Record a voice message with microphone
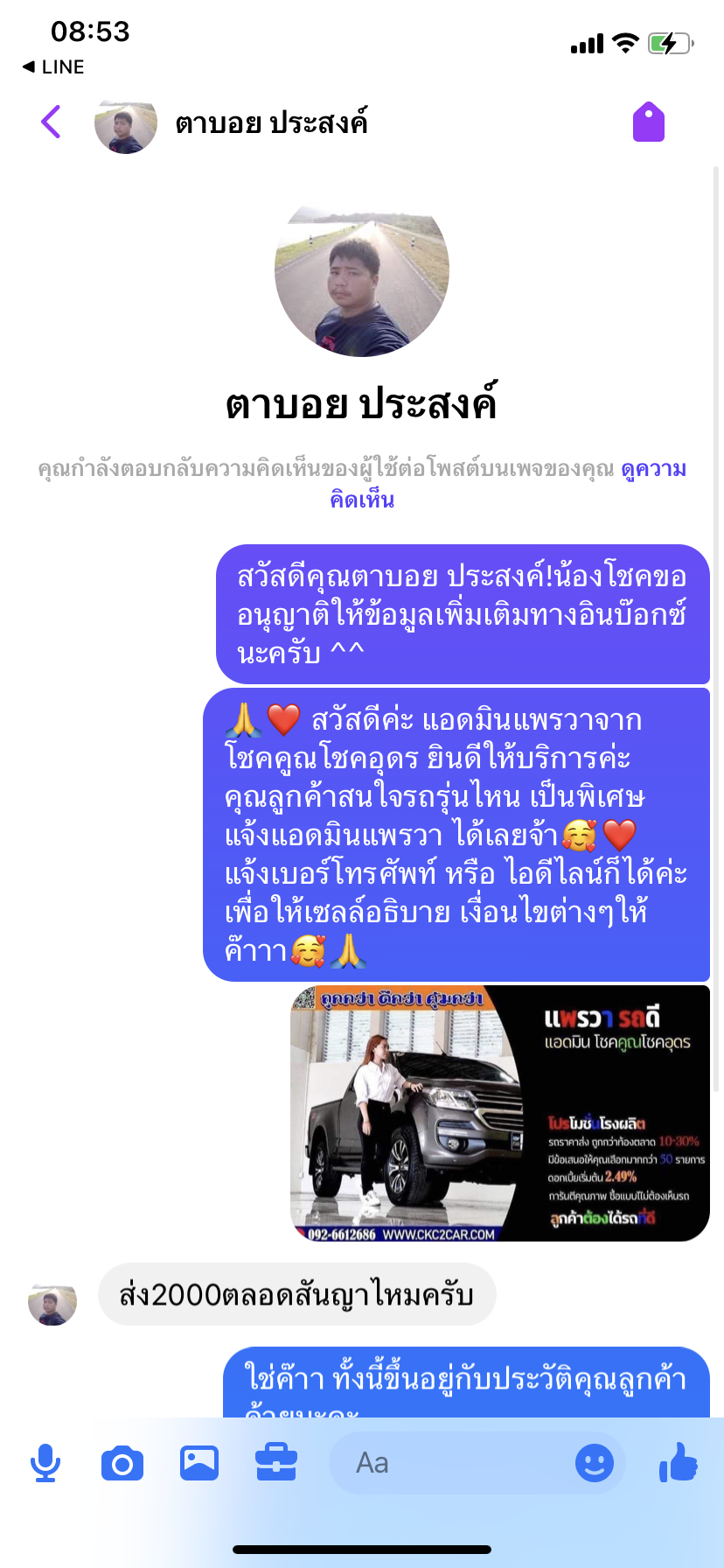This screenshot has height=1568, width=724. (45, 1463)
